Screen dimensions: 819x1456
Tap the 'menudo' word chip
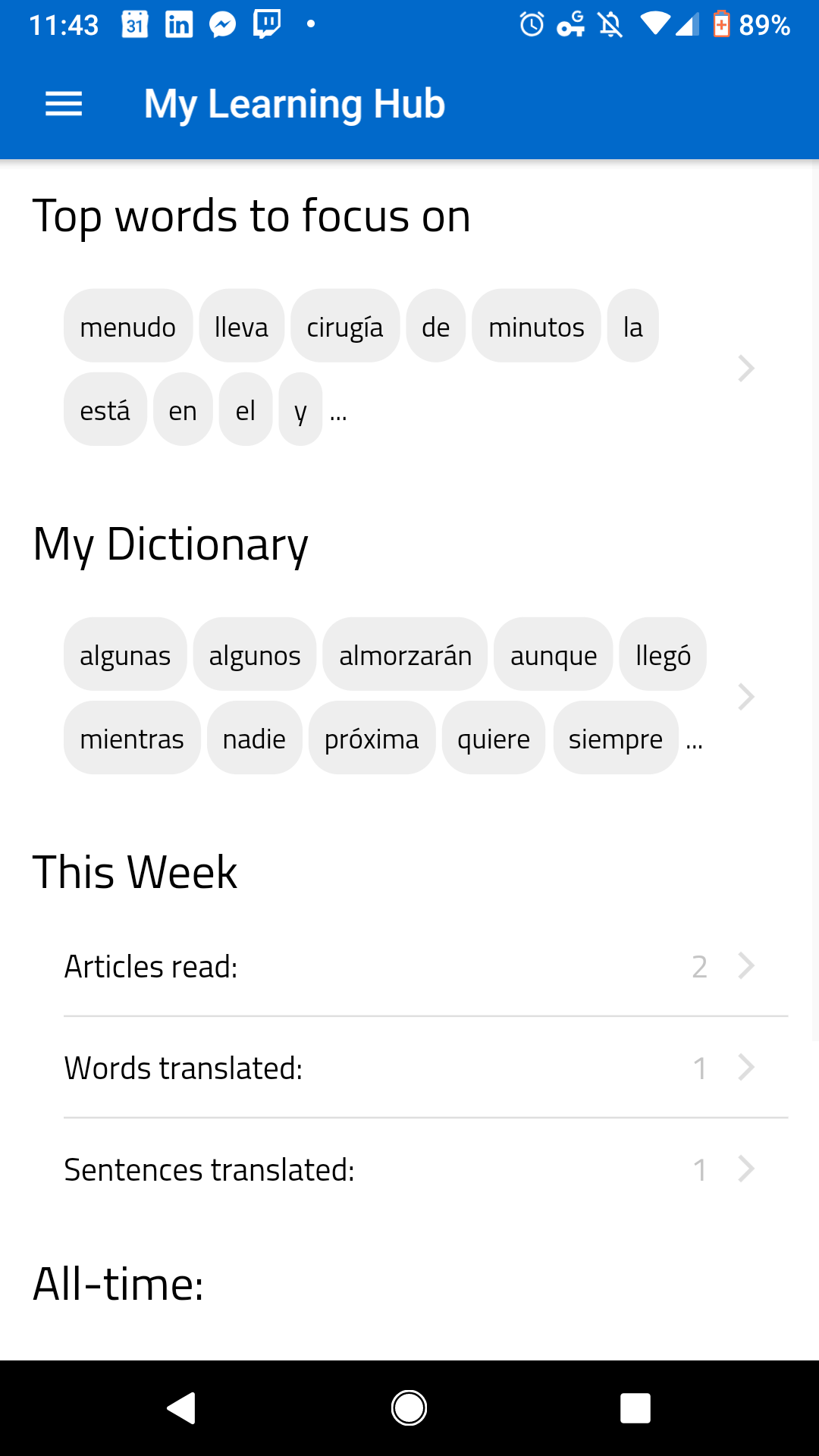pyautogui.click(x=127, y=327)
